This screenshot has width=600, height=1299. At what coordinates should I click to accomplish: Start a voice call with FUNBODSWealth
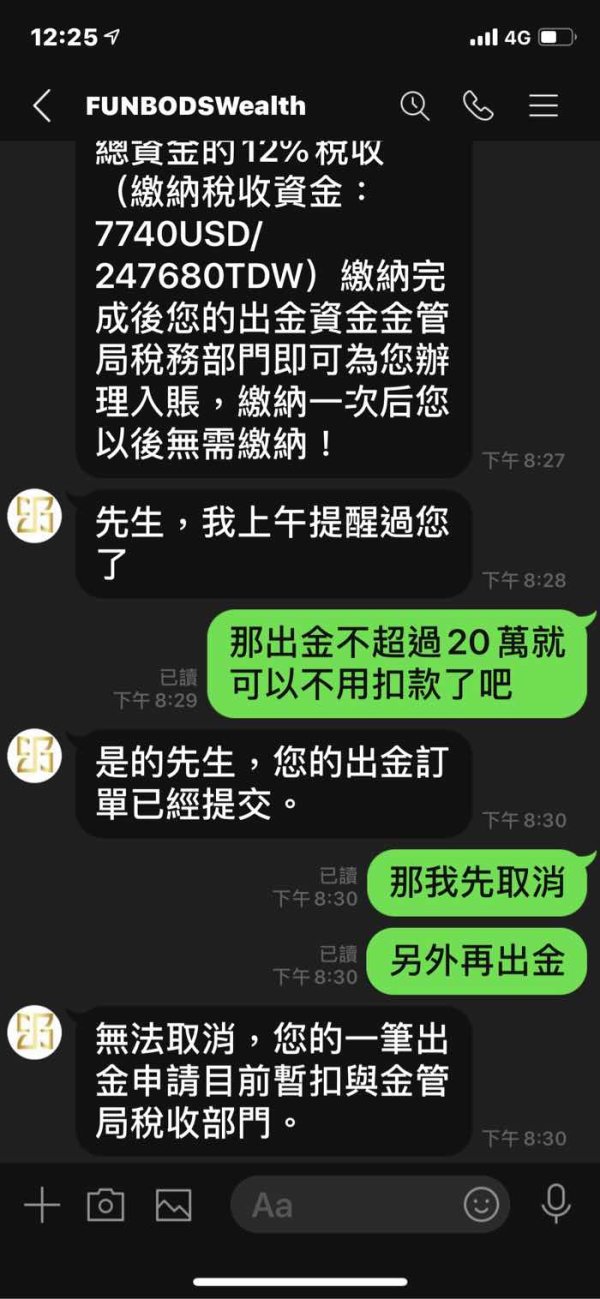tap(478, 106)
